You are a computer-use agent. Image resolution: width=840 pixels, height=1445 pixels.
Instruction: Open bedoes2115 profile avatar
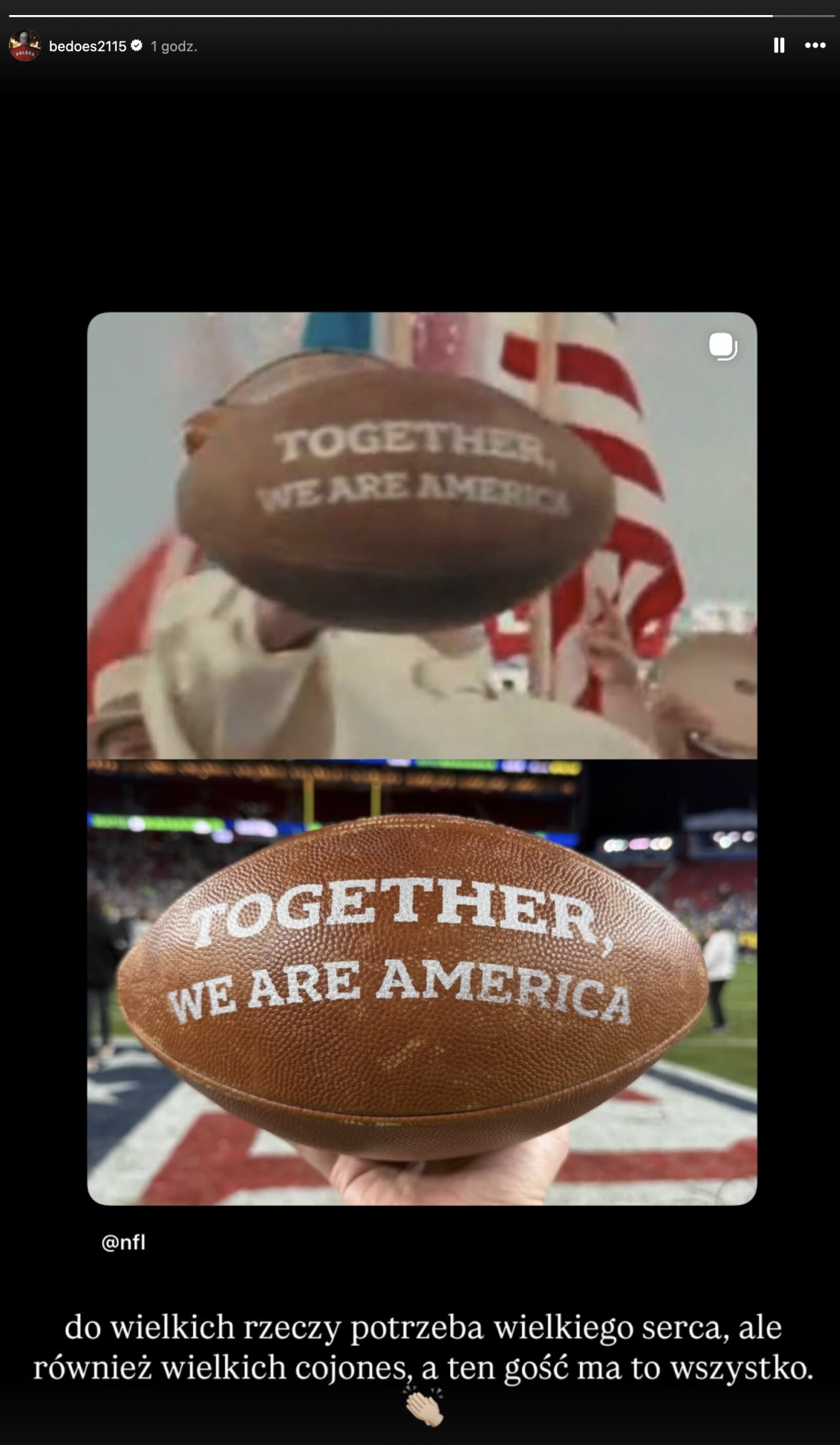tap(24, 46)
